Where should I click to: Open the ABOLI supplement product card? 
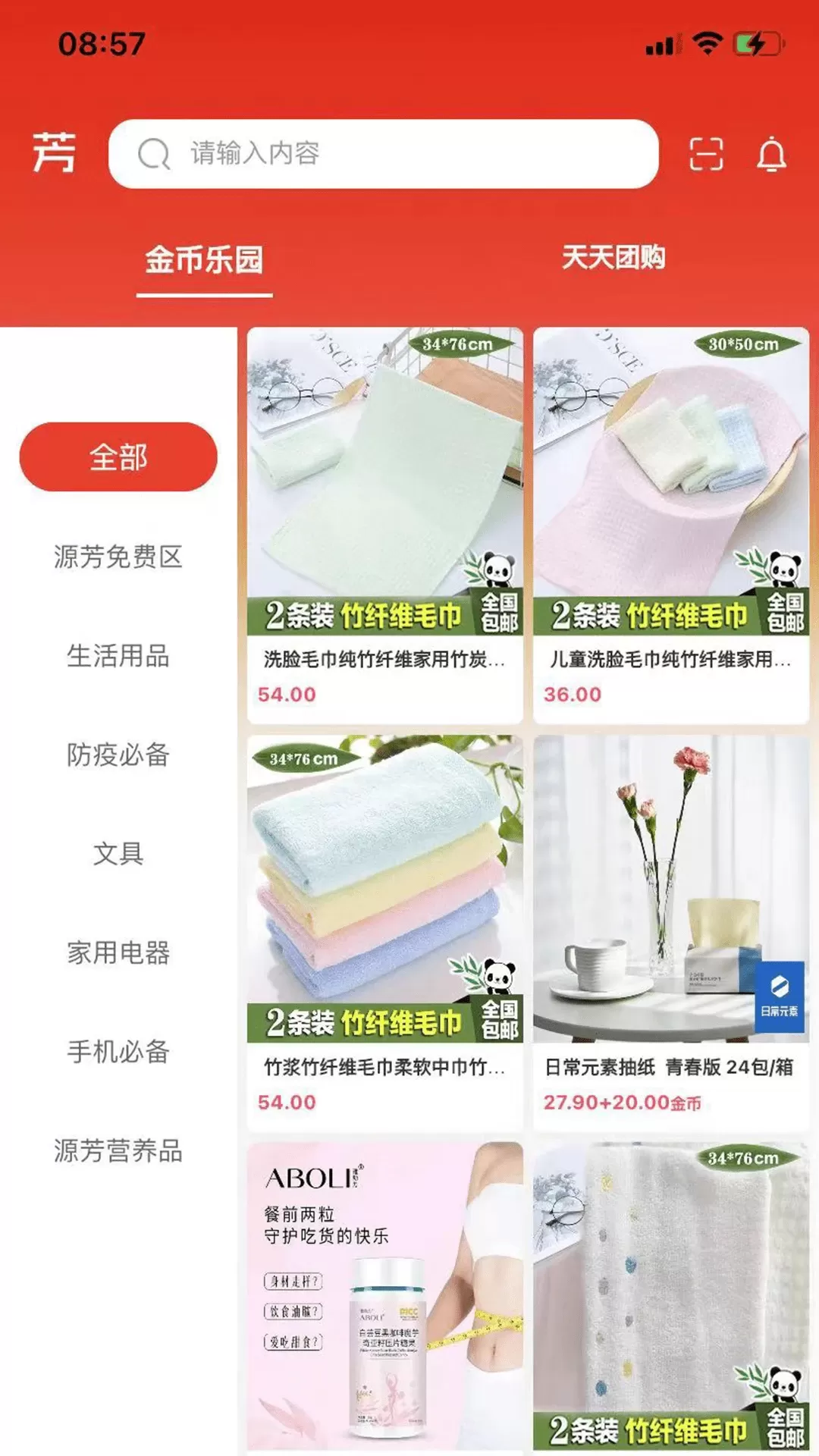(x=384, y=1297)
